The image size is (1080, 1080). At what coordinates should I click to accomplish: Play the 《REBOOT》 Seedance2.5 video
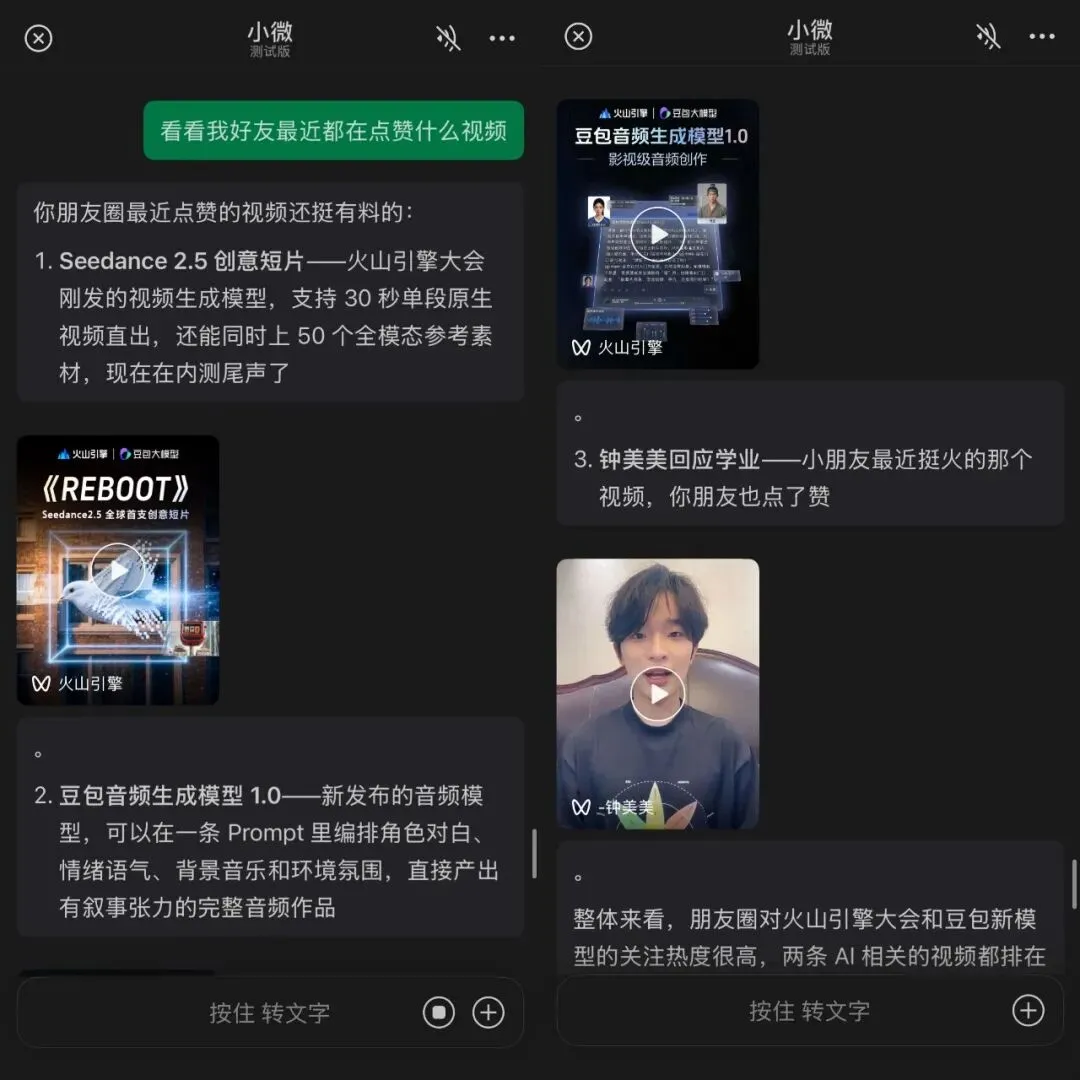[x=118, y=570]
